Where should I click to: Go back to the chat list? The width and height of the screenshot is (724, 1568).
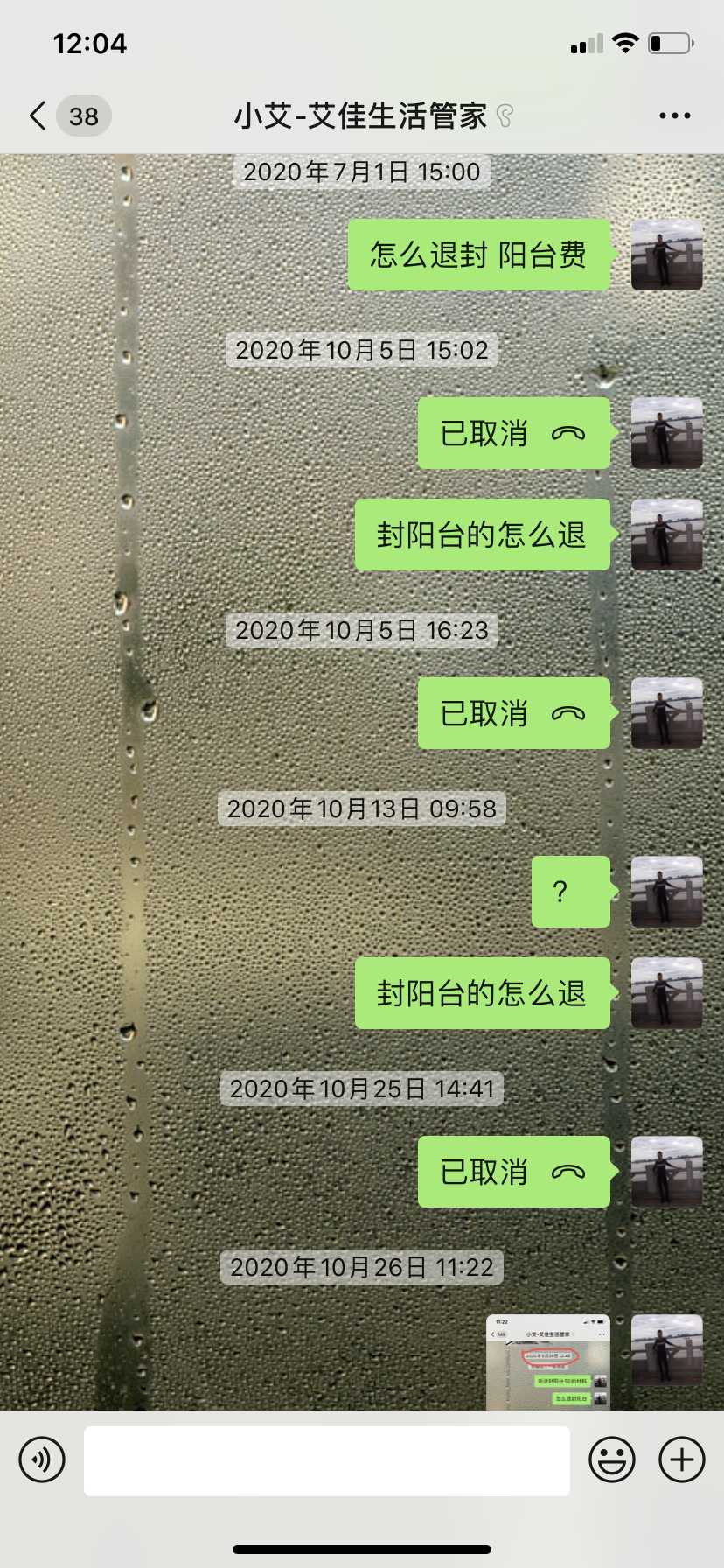pyautogui.click(x=38, y=115)
